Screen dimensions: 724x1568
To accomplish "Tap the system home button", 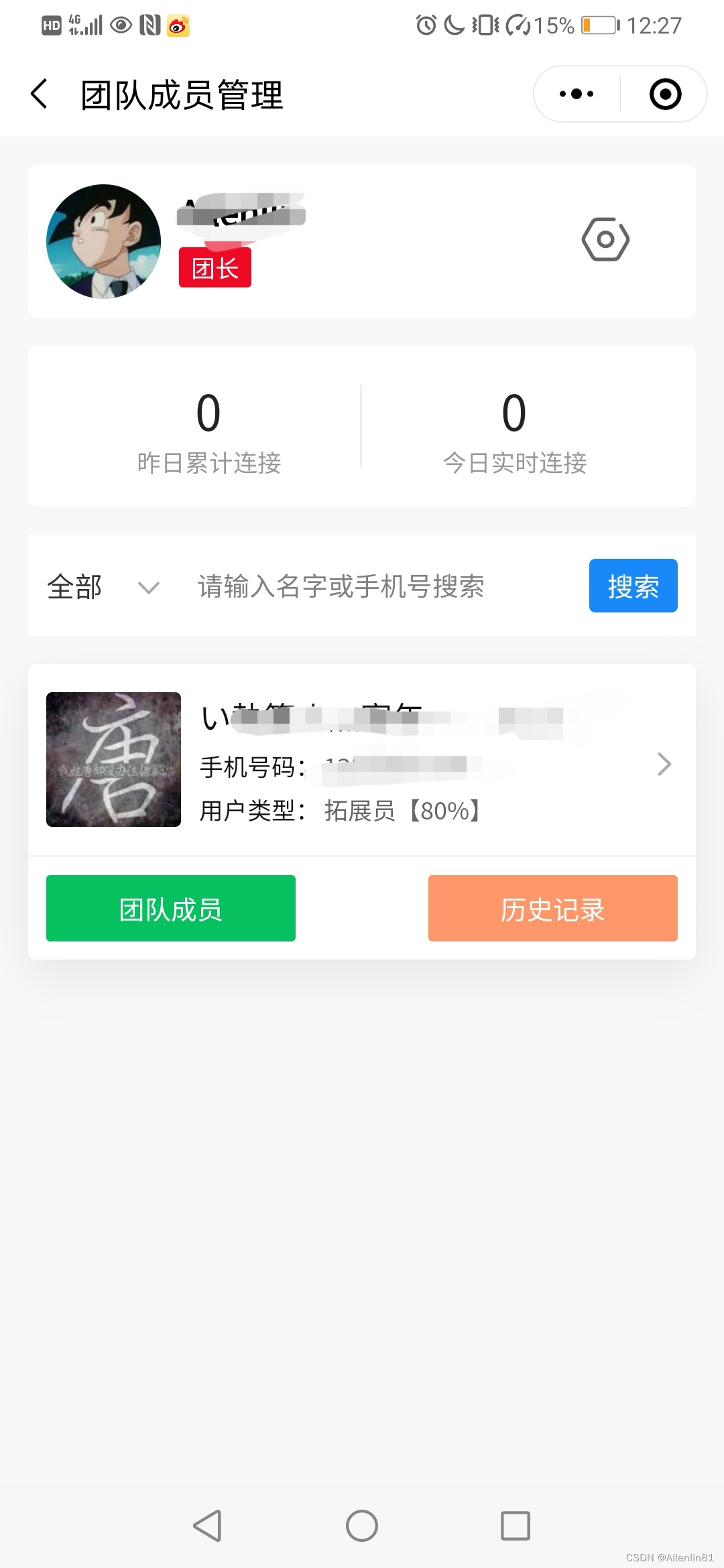I will coord(362,1526).
